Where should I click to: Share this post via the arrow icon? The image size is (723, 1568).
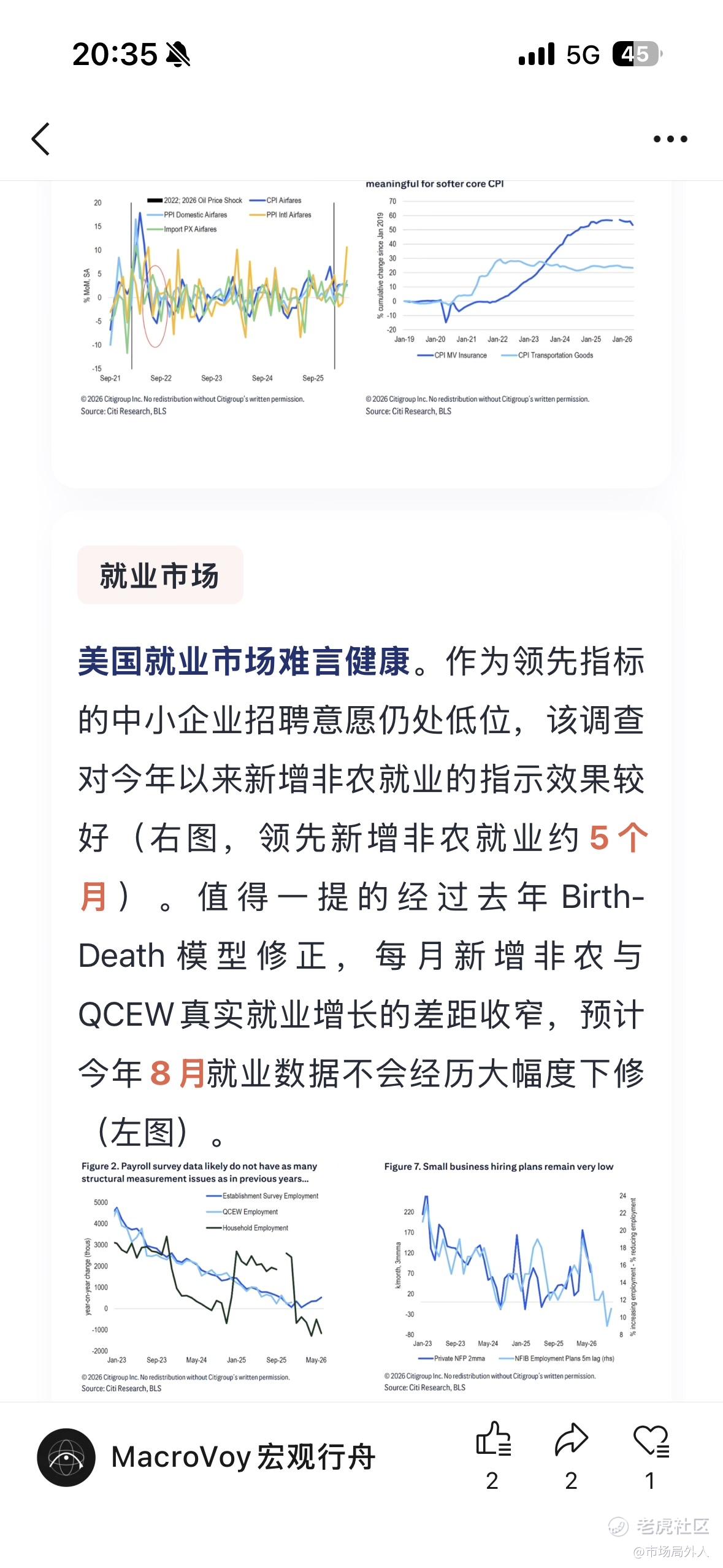click(572, 1439)
